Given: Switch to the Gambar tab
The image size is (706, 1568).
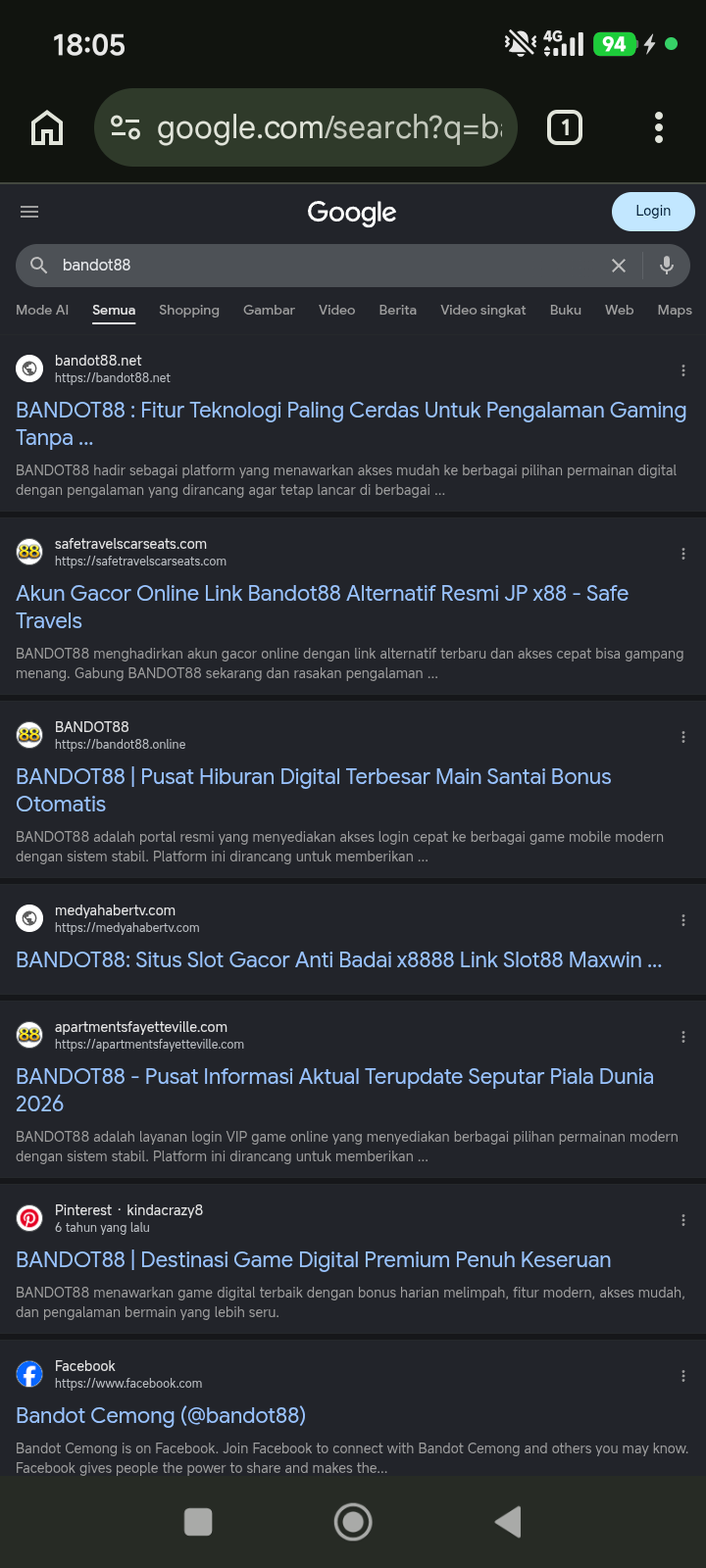Looking at the screenshot, I should (269, 310).
